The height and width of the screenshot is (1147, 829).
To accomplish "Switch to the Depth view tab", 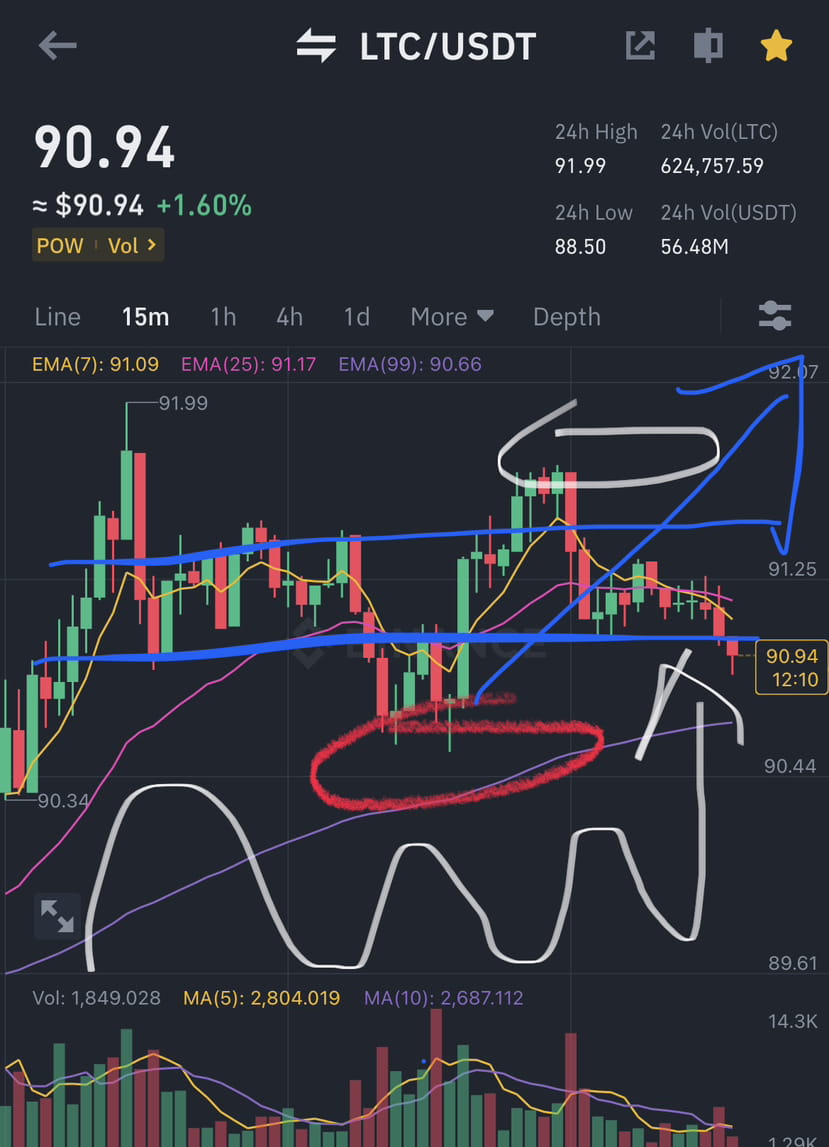I will click(566, 316).
